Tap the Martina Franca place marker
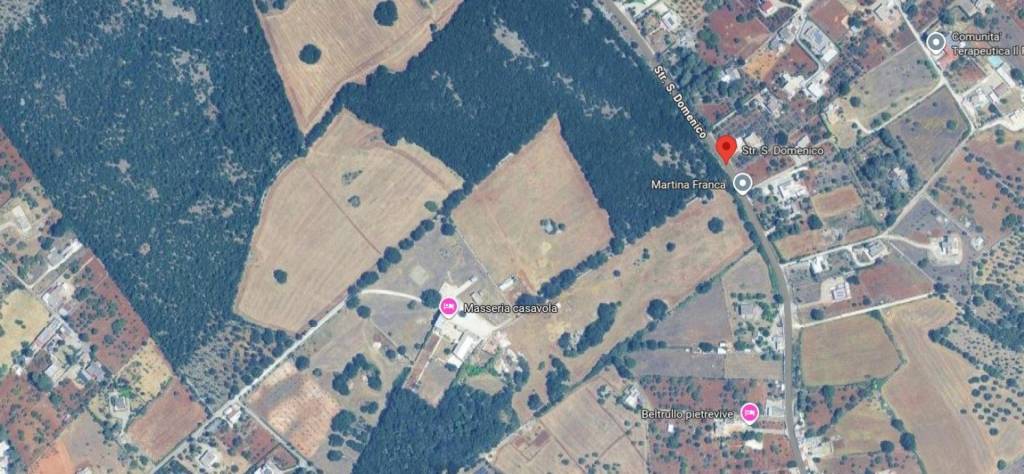This screenshot has width=1024, height=474. pyautogui.click(x=742, y=183)
